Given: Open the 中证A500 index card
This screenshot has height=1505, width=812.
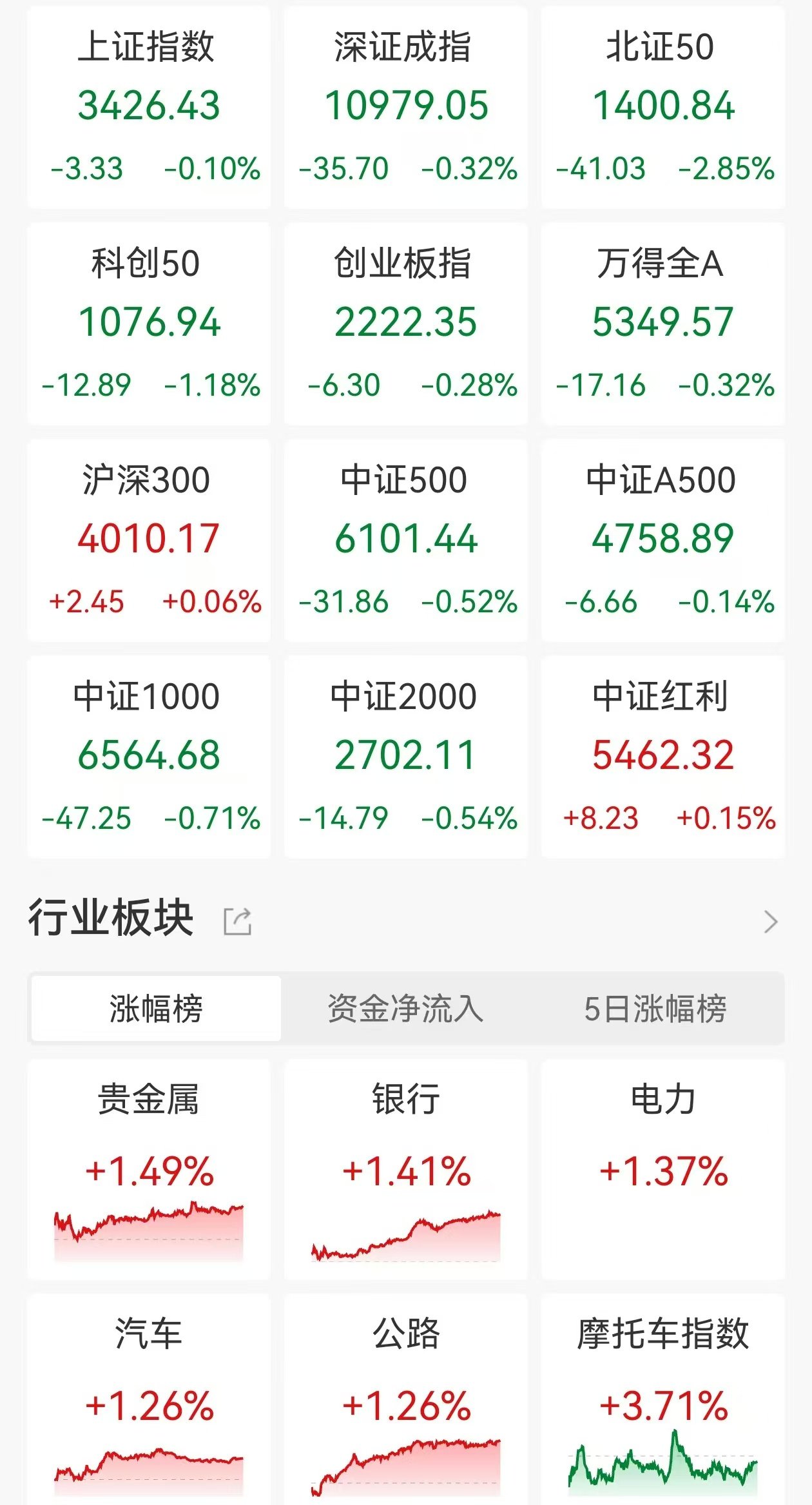Looking at the screenshot, I should [663, 540].
